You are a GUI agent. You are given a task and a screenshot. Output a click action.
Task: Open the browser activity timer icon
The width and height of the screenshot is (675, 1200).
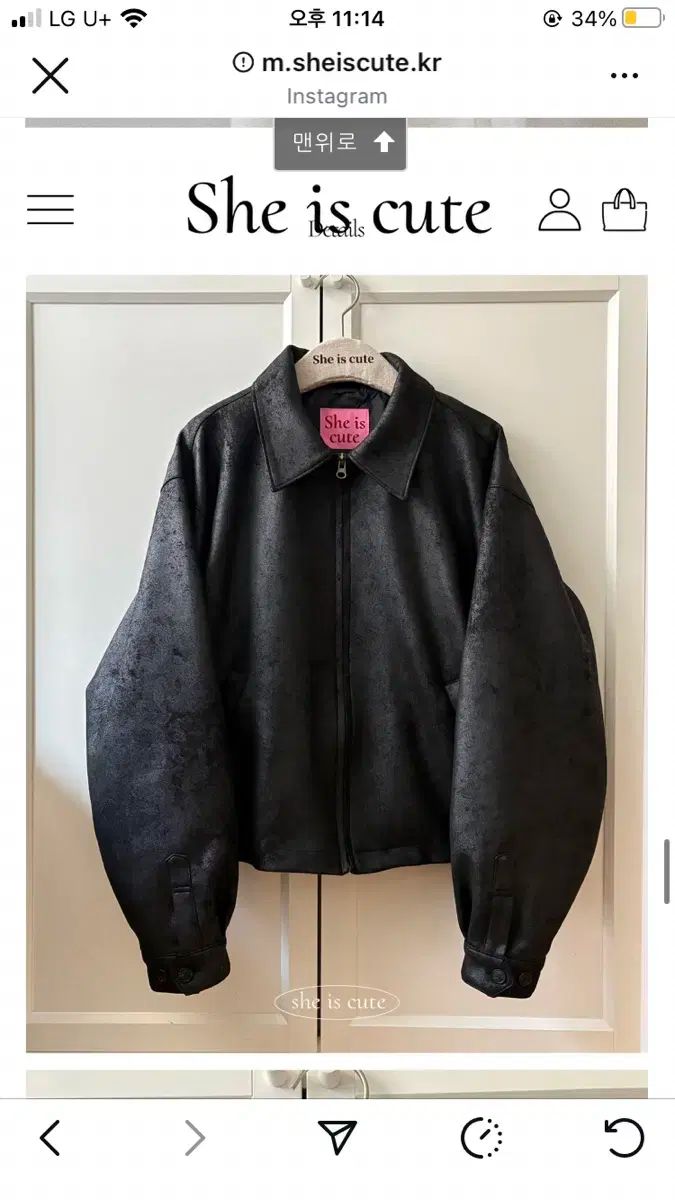coord(481,1138)
